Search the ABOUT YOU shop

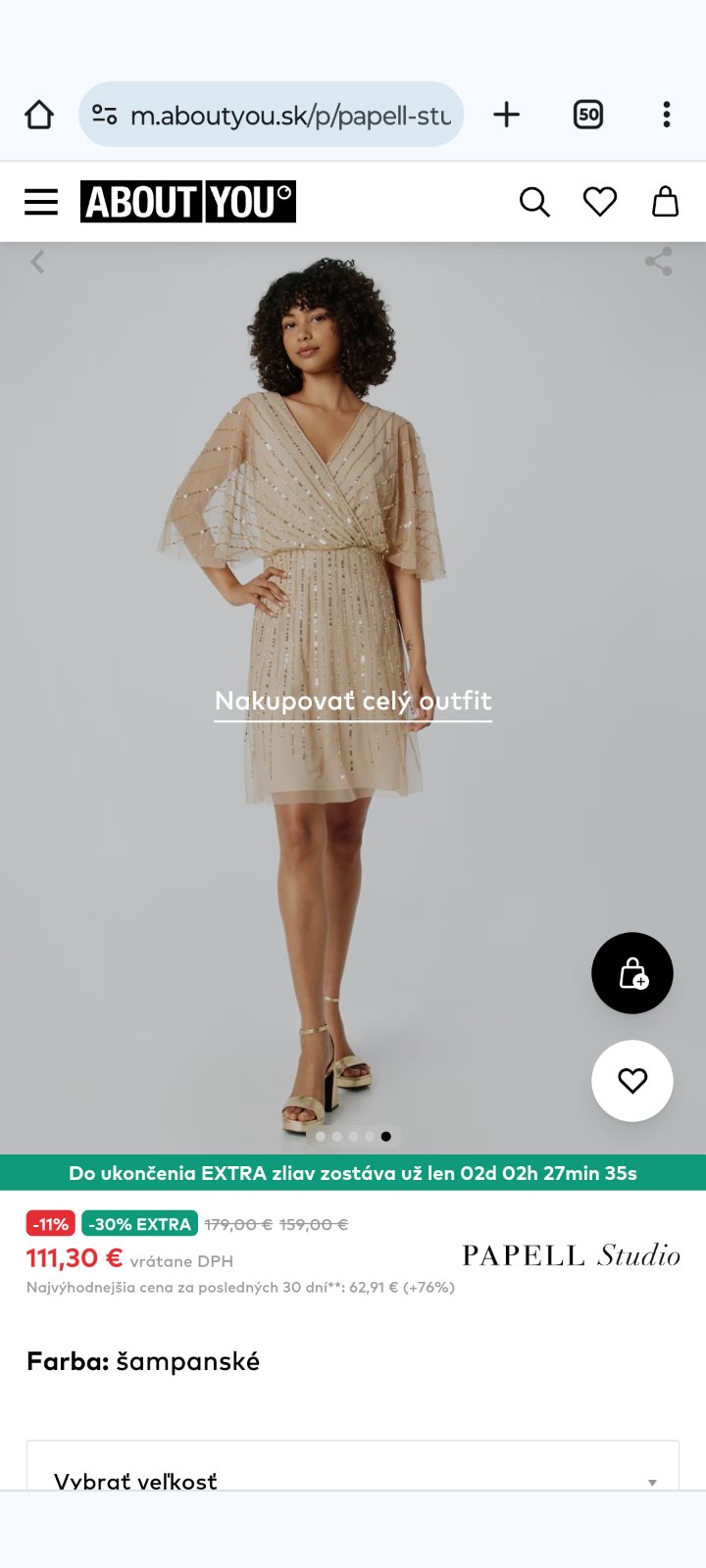534,202
